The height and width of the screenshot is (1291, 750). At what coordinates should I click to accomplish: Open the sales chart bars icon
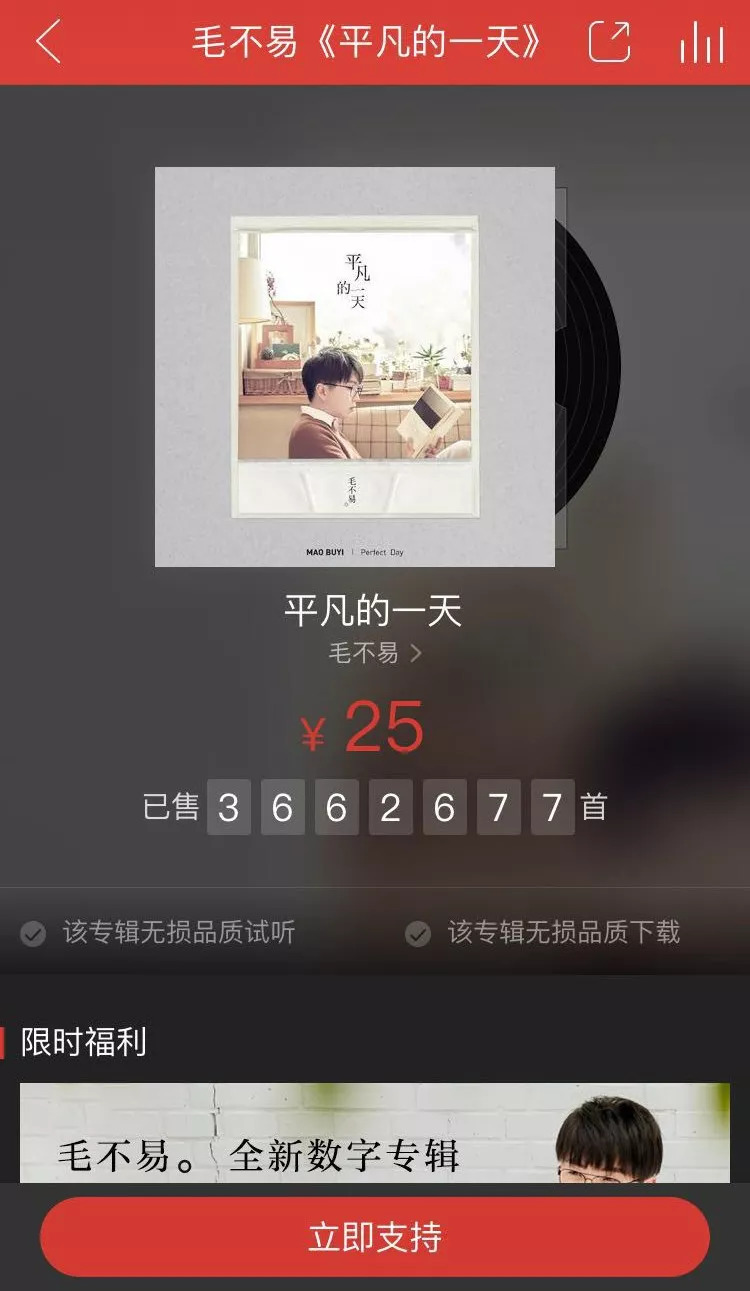coord(701,42)
